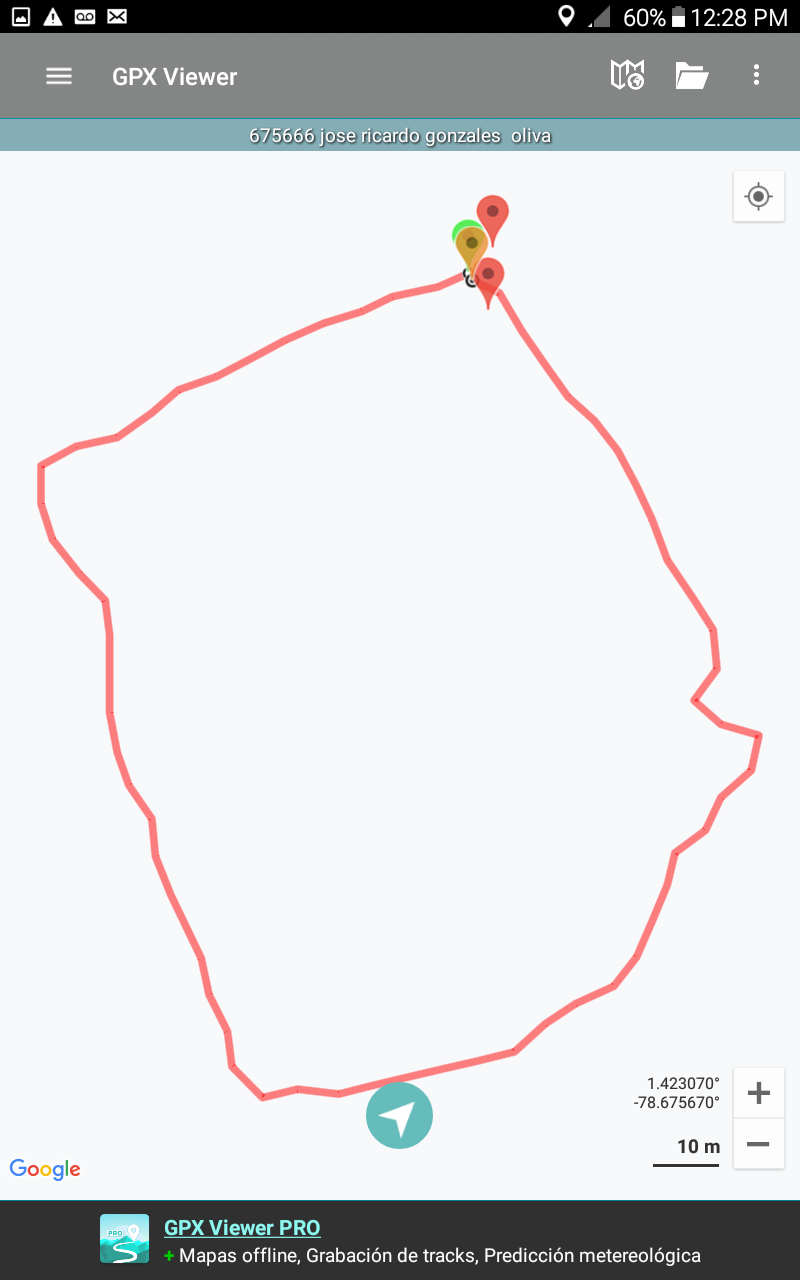Zoom in with the plus button
The width and height of the screenshot is (800, 1280).
tap(758, 1093)
